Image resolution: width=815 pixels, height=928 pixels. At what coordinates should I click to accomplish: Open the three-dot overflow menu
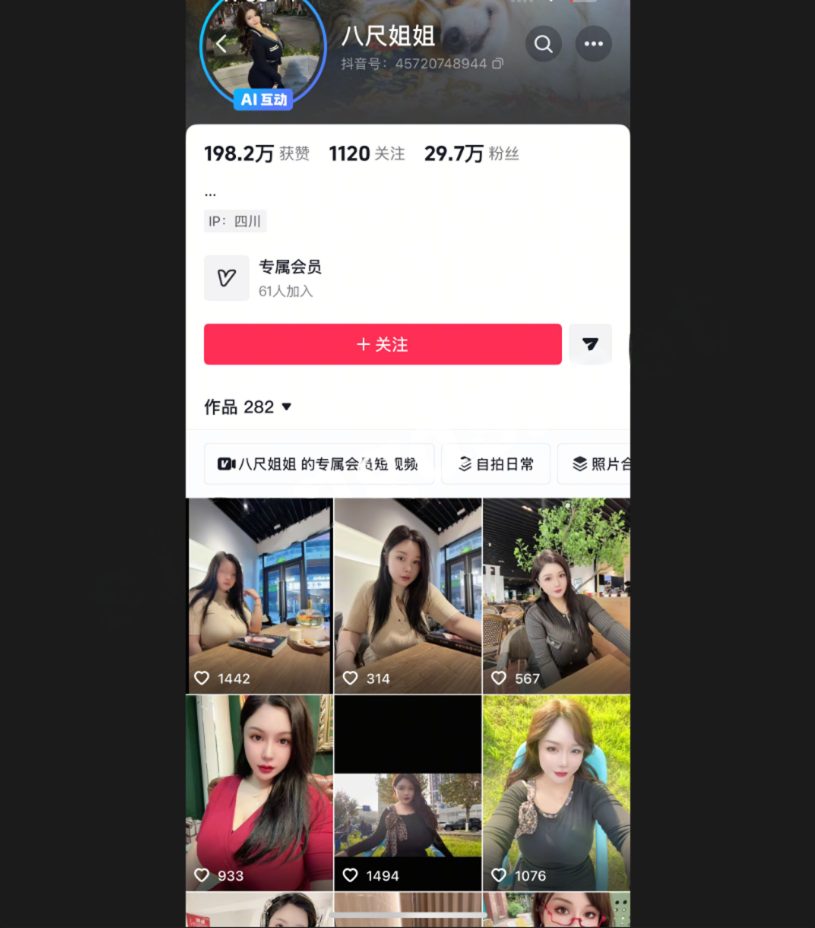tap(594, 44)
